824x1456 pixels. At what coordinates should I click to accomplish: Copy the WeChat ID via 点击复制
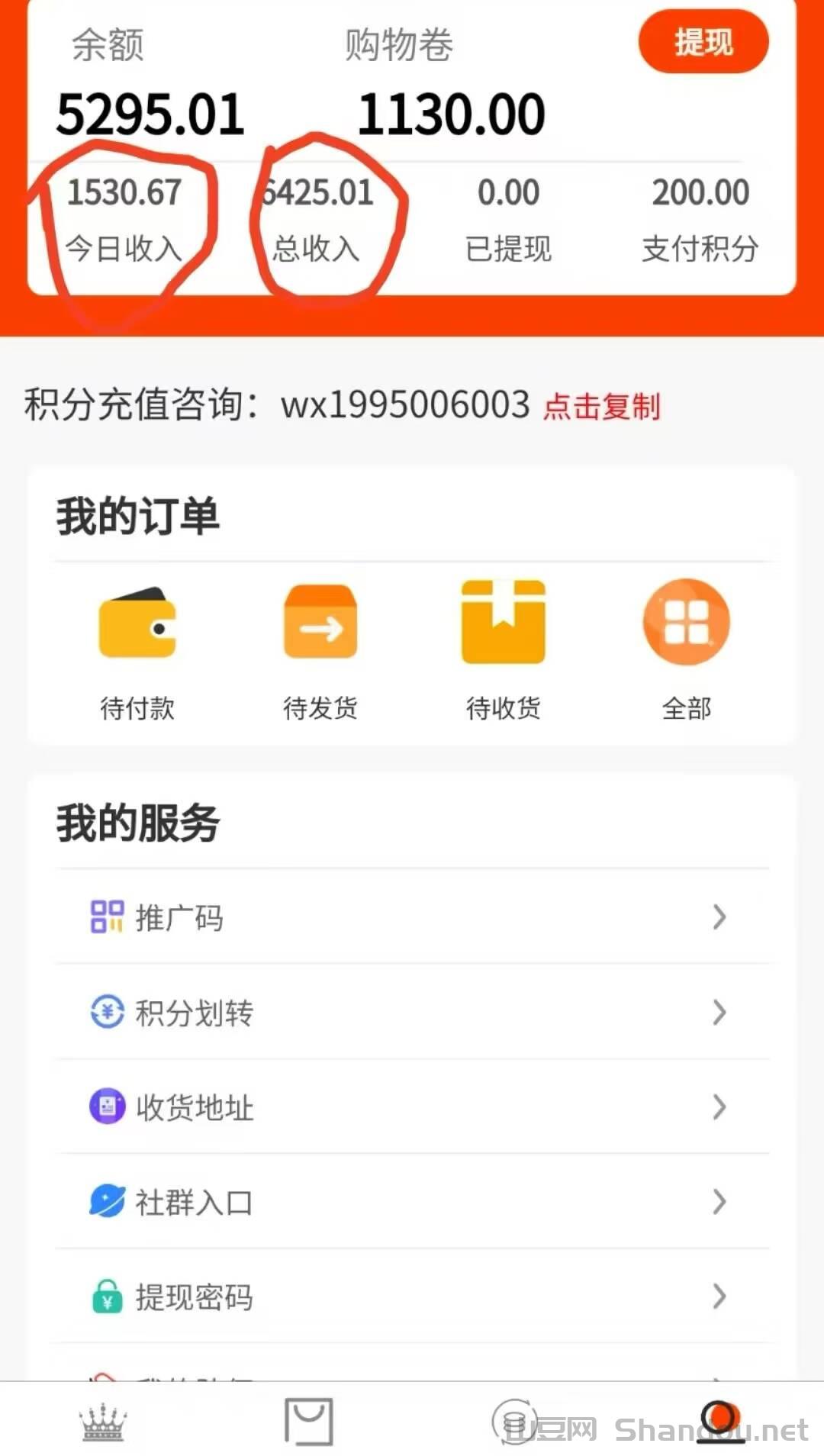coord(601,407)
